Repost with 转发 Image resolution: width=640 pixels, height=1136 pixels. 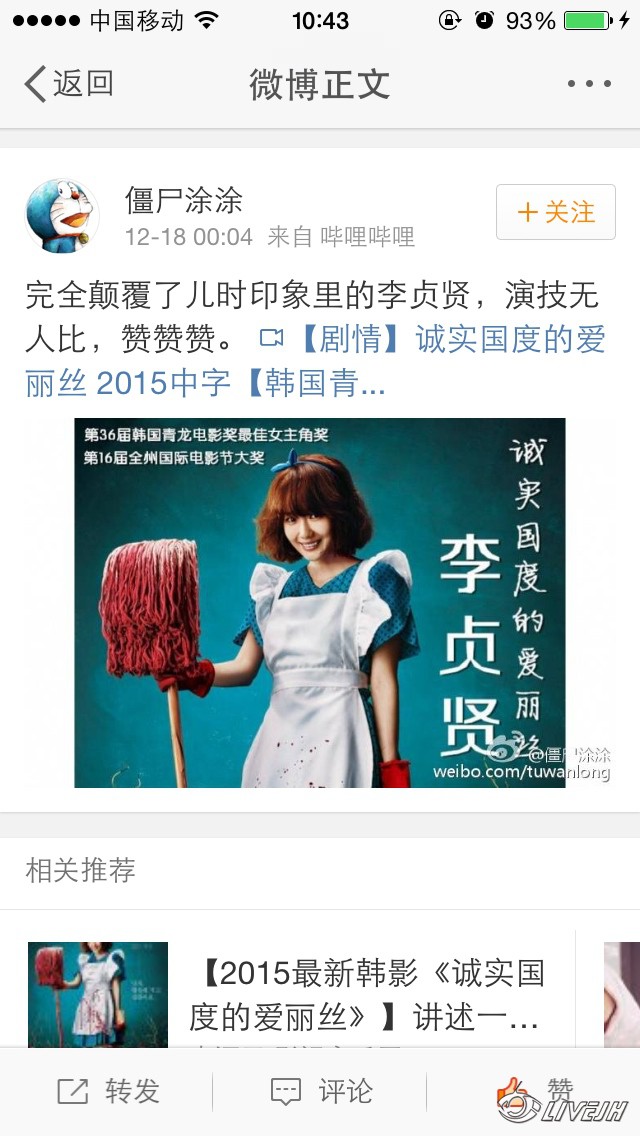[x=108, y=1091]
